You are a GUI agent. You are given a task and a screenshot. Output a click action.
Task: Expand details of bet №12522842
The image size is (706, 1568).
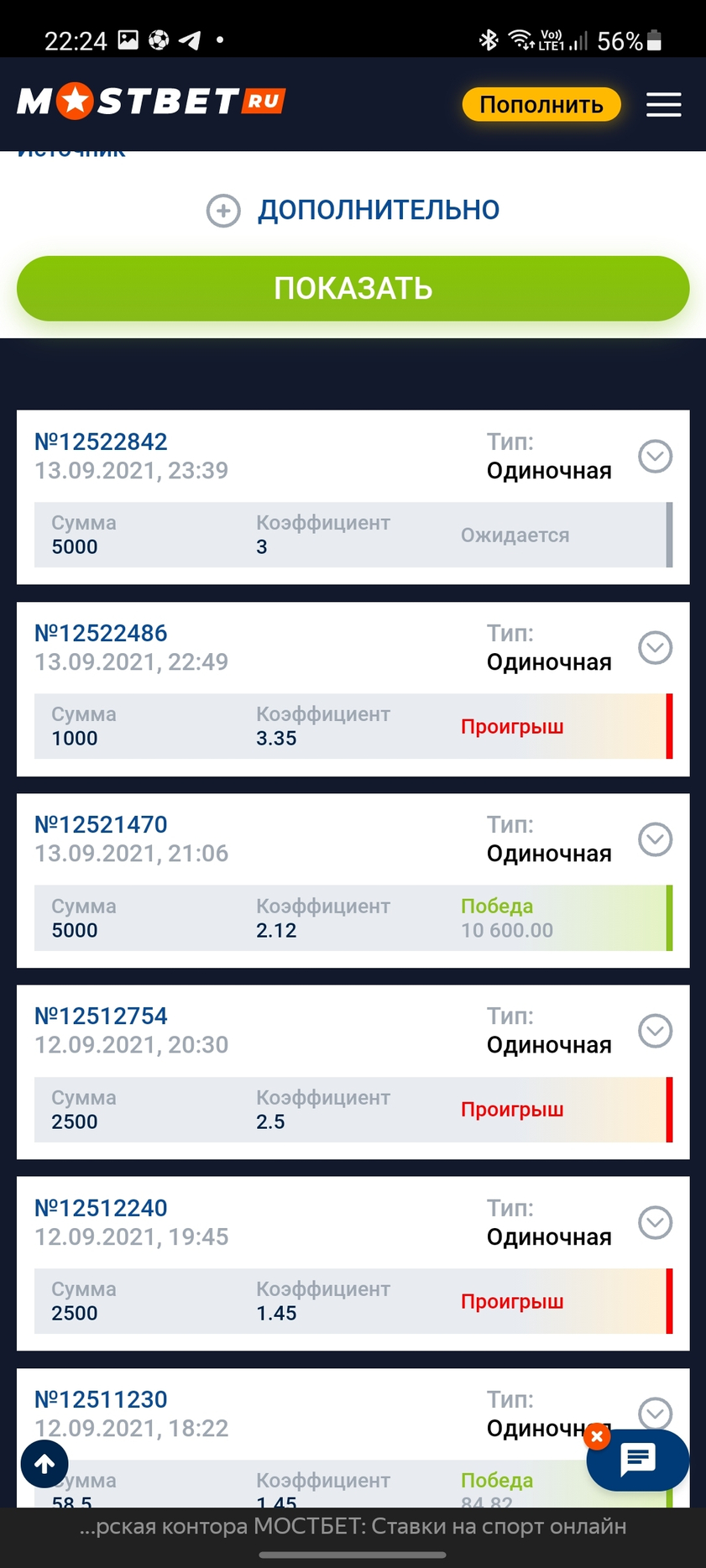(656, 457)
